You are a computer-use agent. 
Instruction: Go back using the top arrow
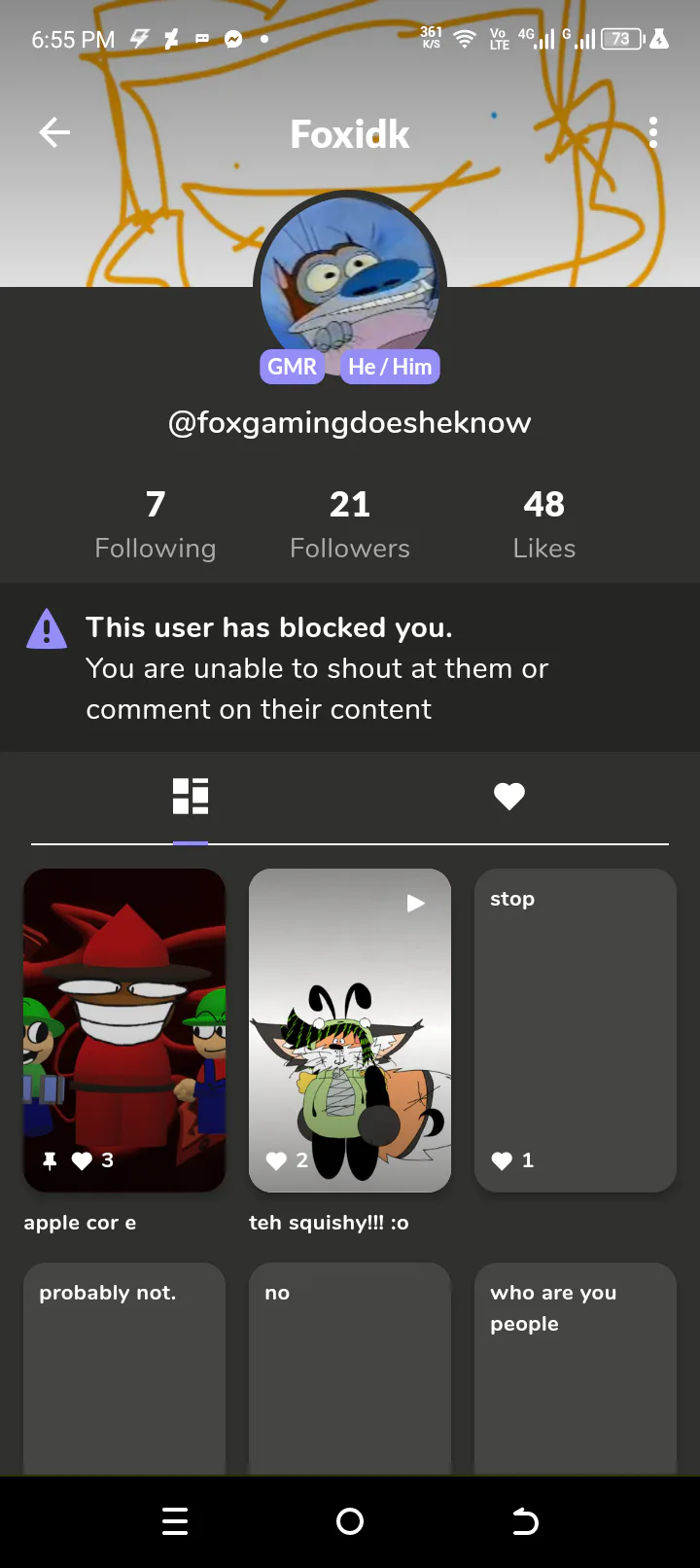tap(54, 132)
